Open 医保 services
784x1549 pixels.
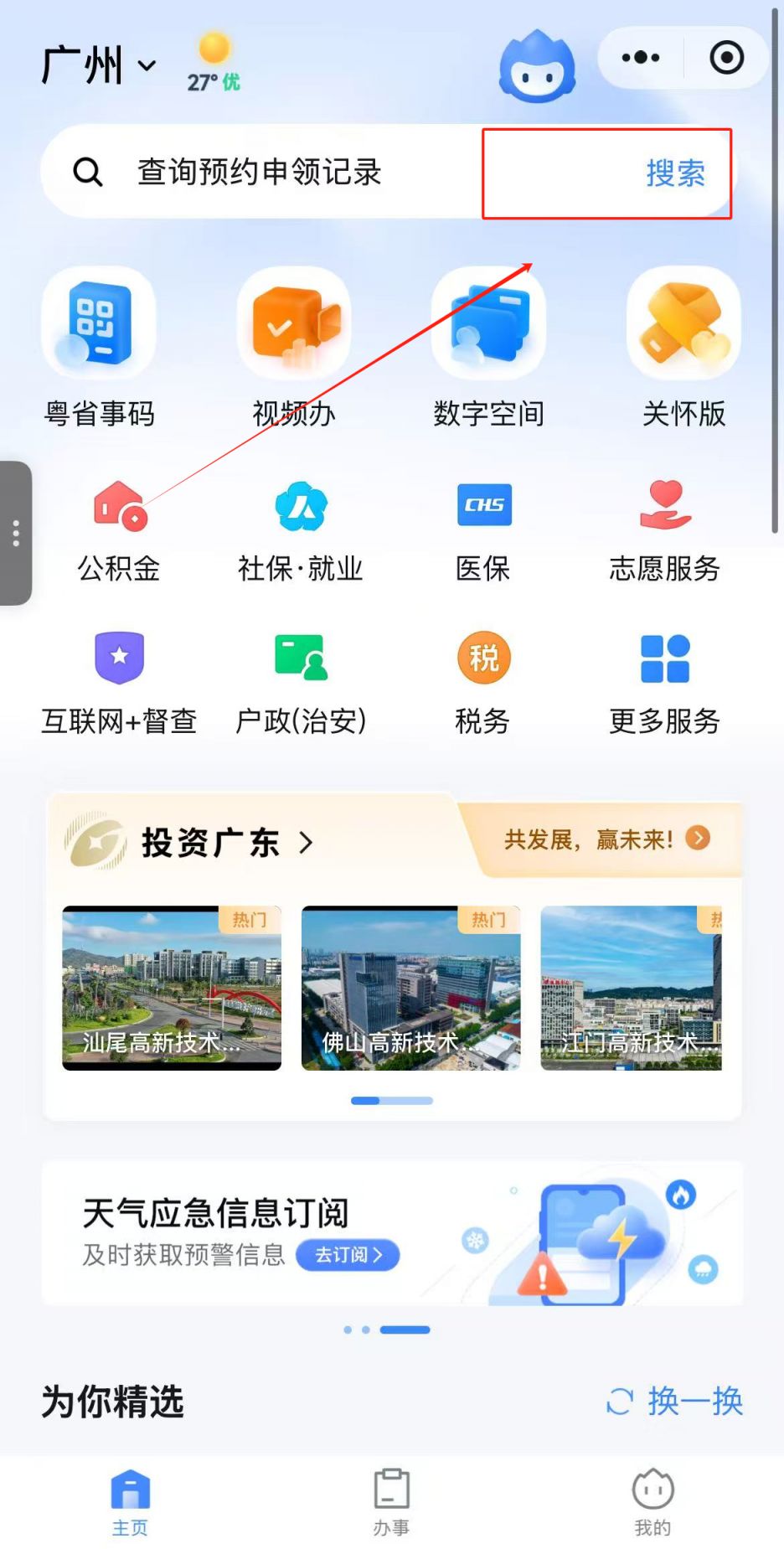(x=483, y=529)
